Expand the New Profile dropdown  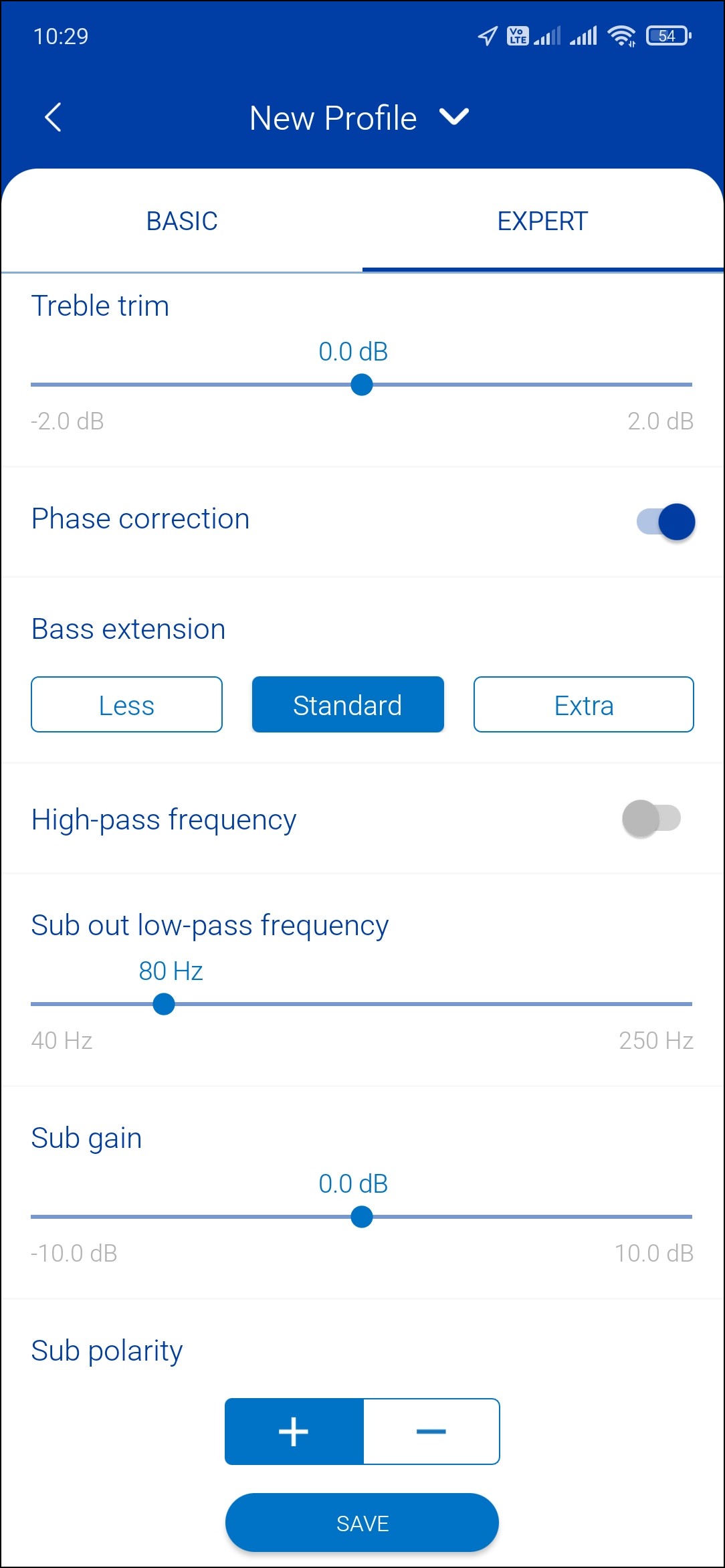tap(453, 118)
